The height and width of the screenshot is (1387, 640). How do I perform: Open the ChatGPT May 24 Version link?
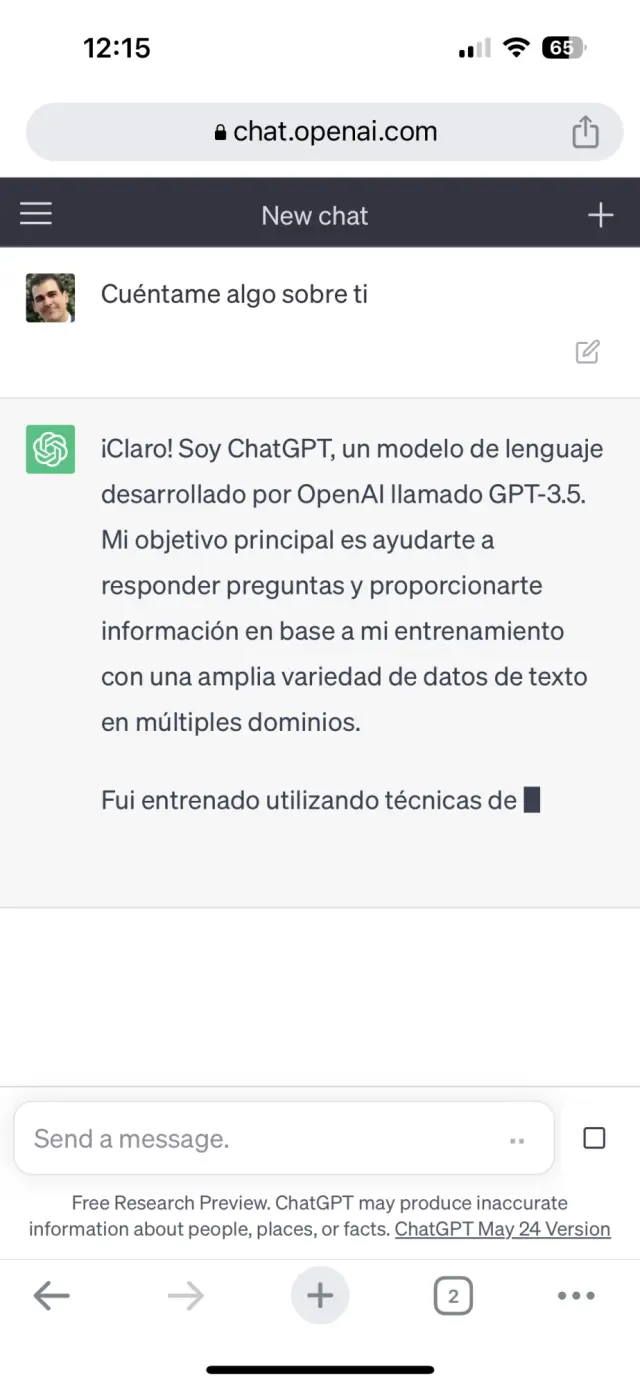coord(502,1229)
